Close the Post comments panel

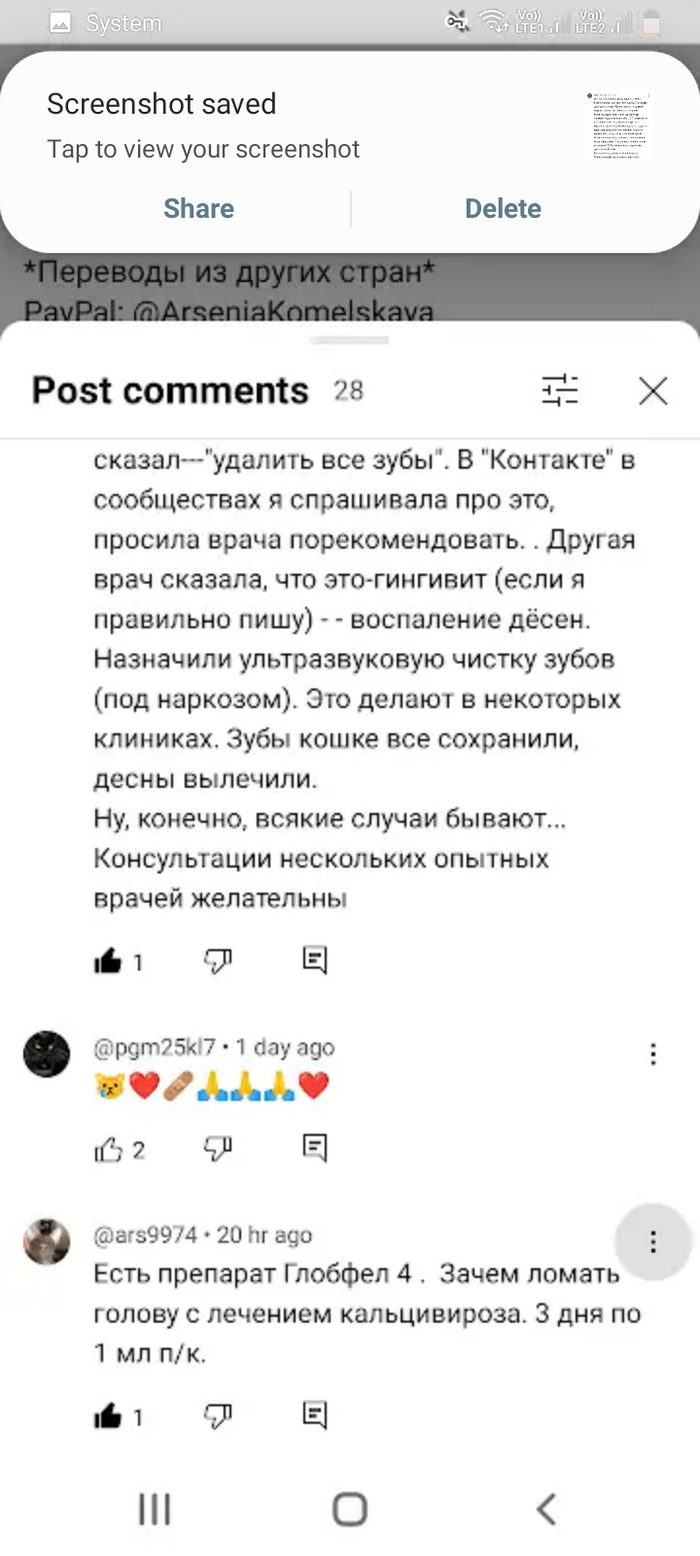point(653,391)
